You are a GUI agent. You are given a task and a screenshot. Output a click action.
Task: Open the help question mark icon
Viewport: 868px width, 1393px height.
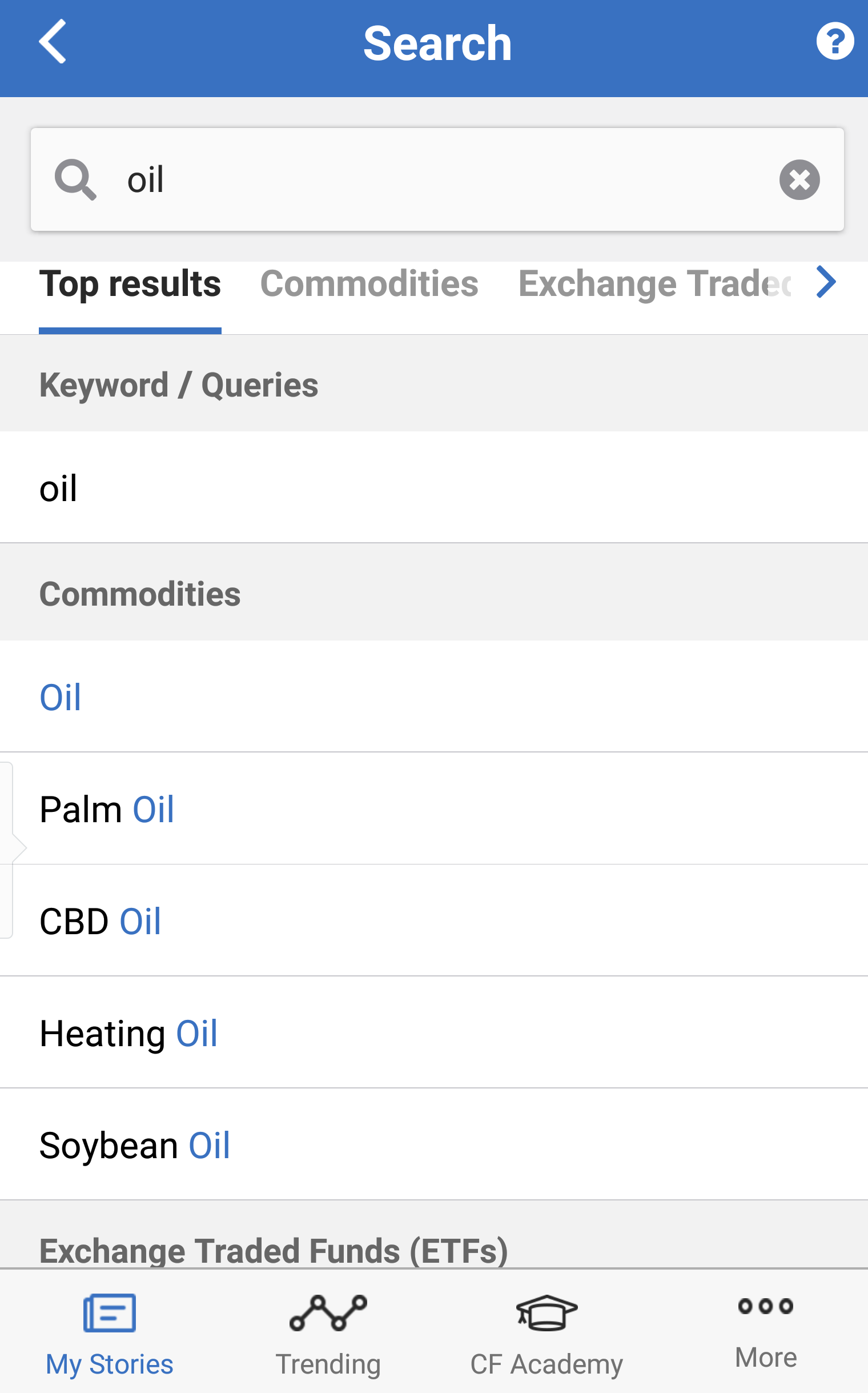point(835,41)
